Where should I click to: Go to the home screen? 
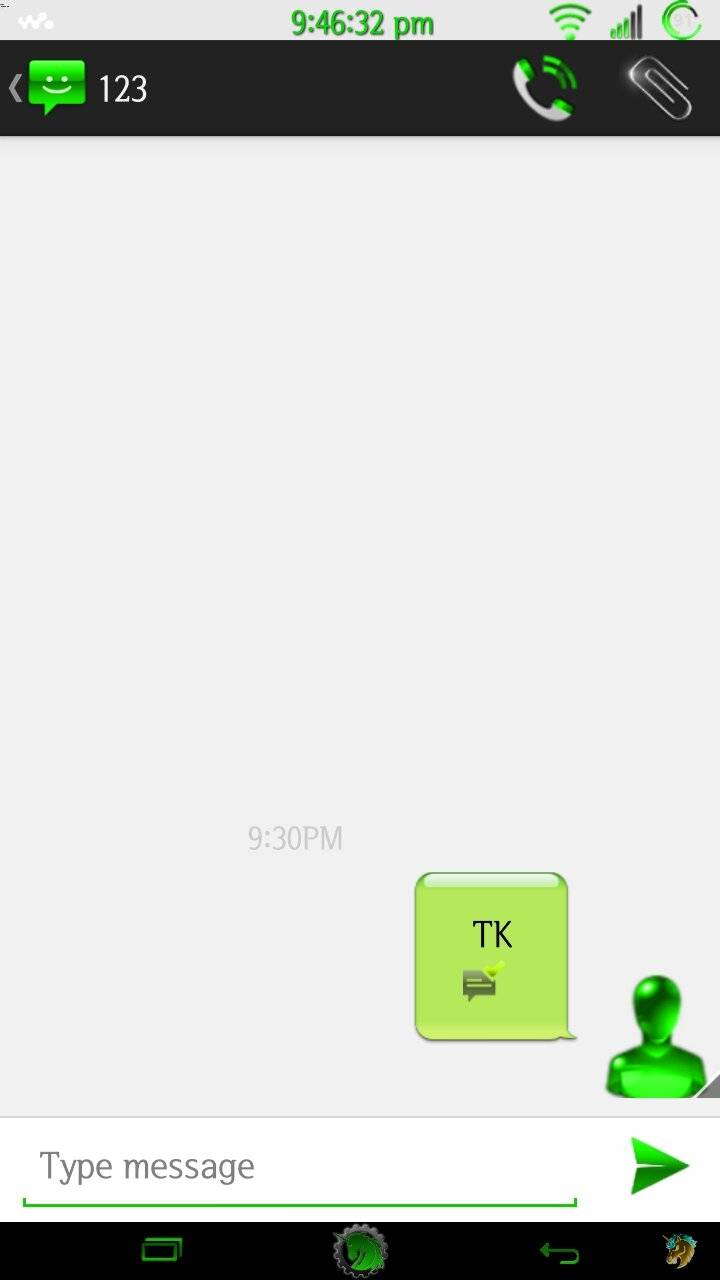360,1250
